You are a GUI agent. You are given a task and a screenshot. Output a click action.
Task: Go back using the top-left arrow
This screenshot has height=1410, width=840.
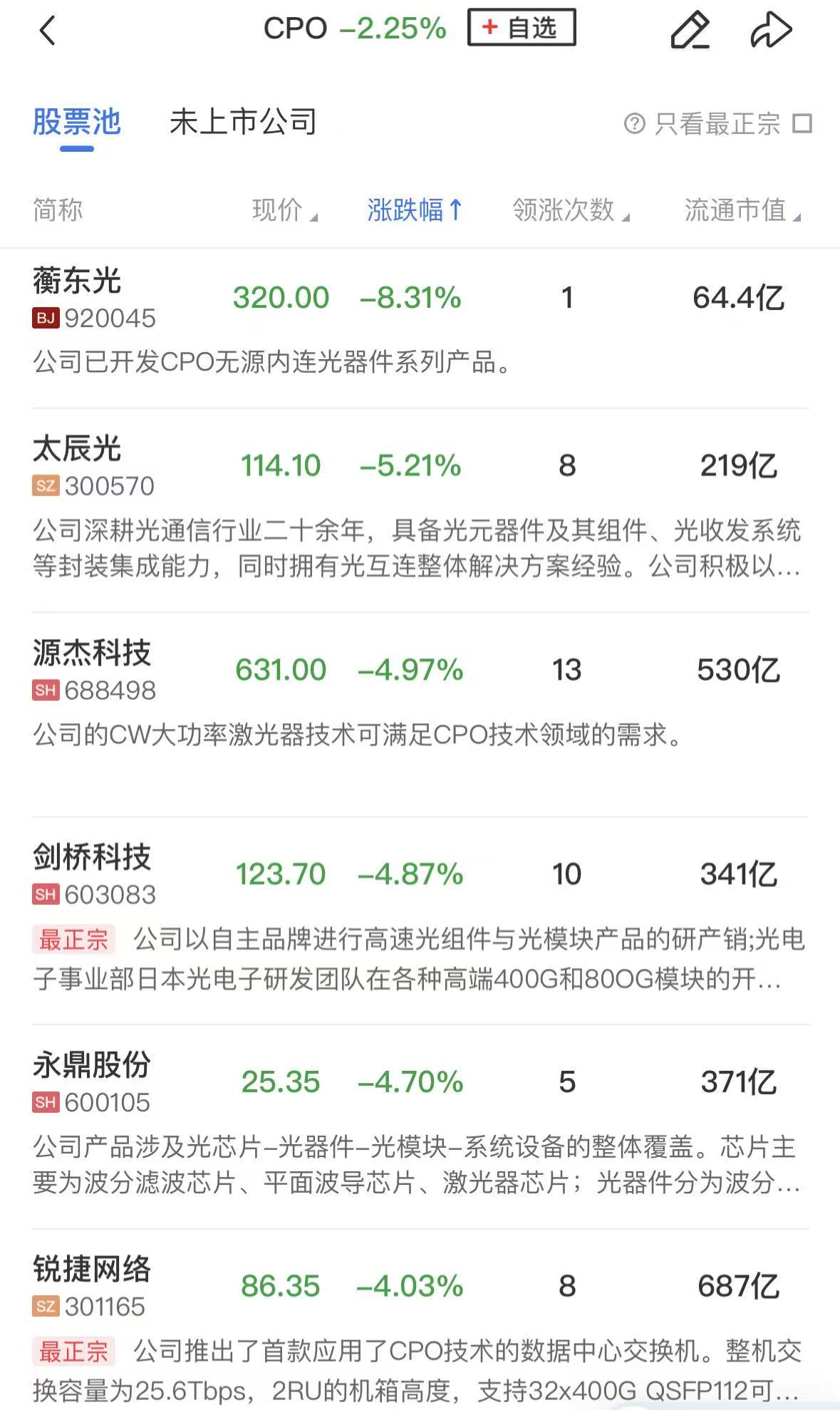click(47, 31)
